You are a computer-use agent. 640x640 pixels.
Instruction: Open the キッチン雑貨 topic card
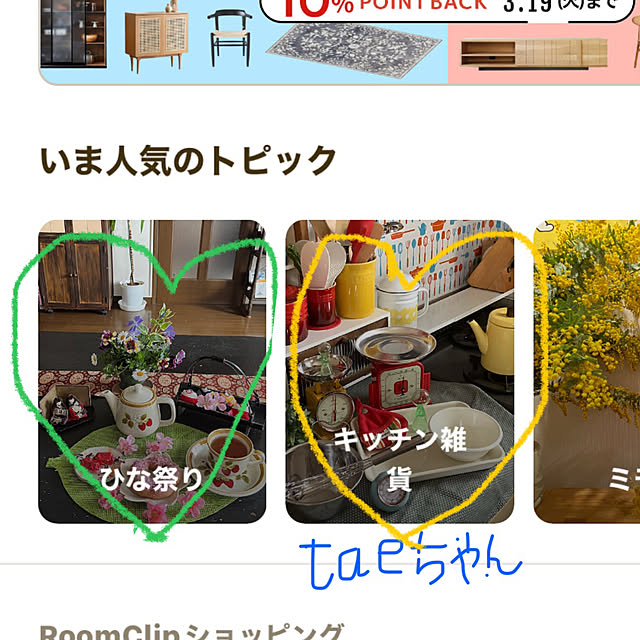click(x=400, y=372)
